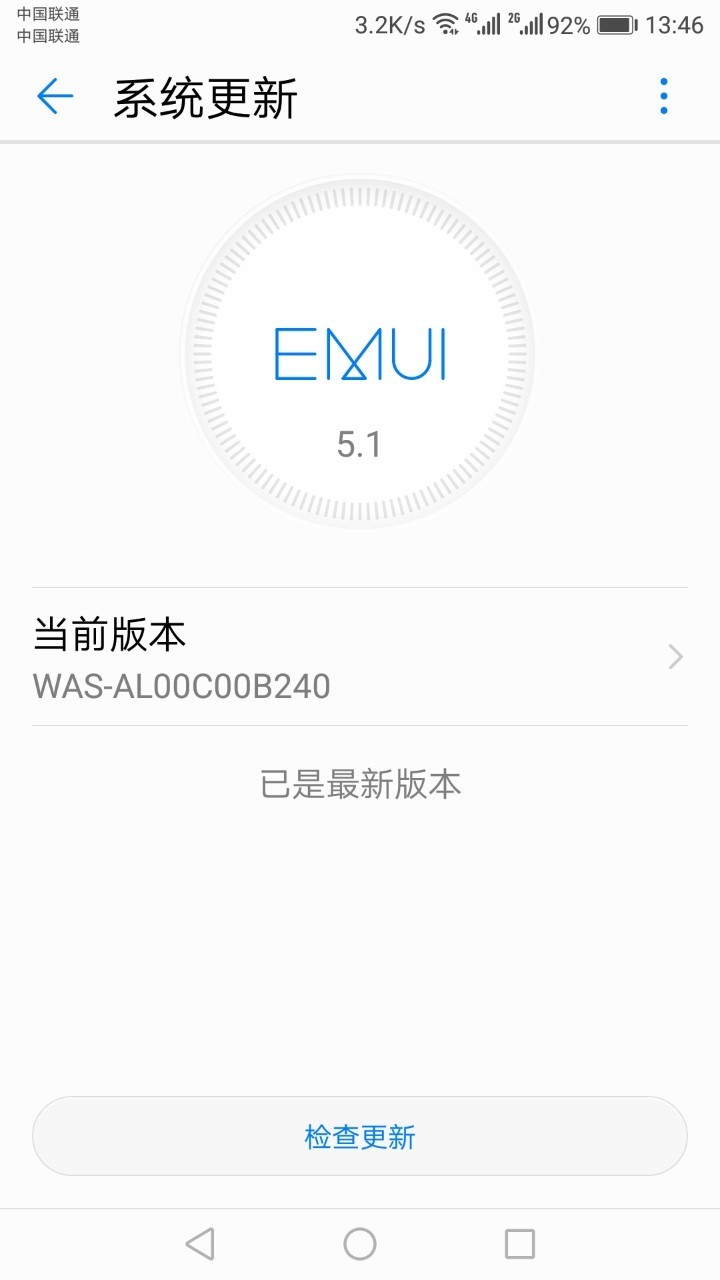Image resolution: width=720 pixels, height=1280 pixels.
Task: Open recent apps with the square button
Action: 519,1243
